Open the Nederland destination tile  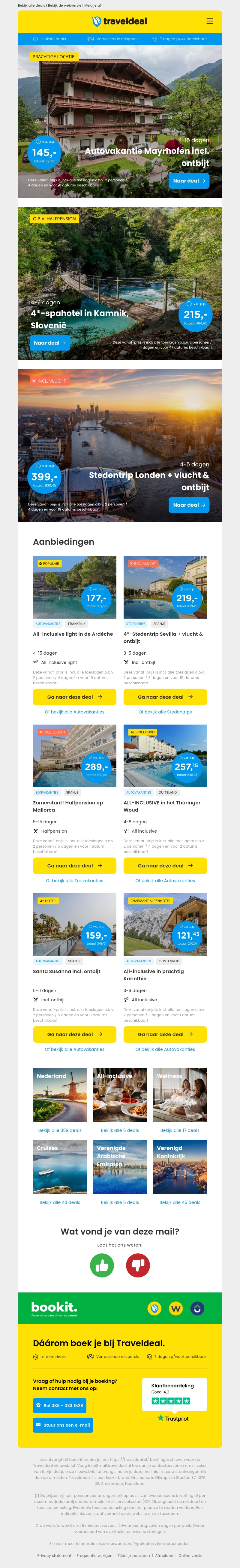[x=60, y=1095]
